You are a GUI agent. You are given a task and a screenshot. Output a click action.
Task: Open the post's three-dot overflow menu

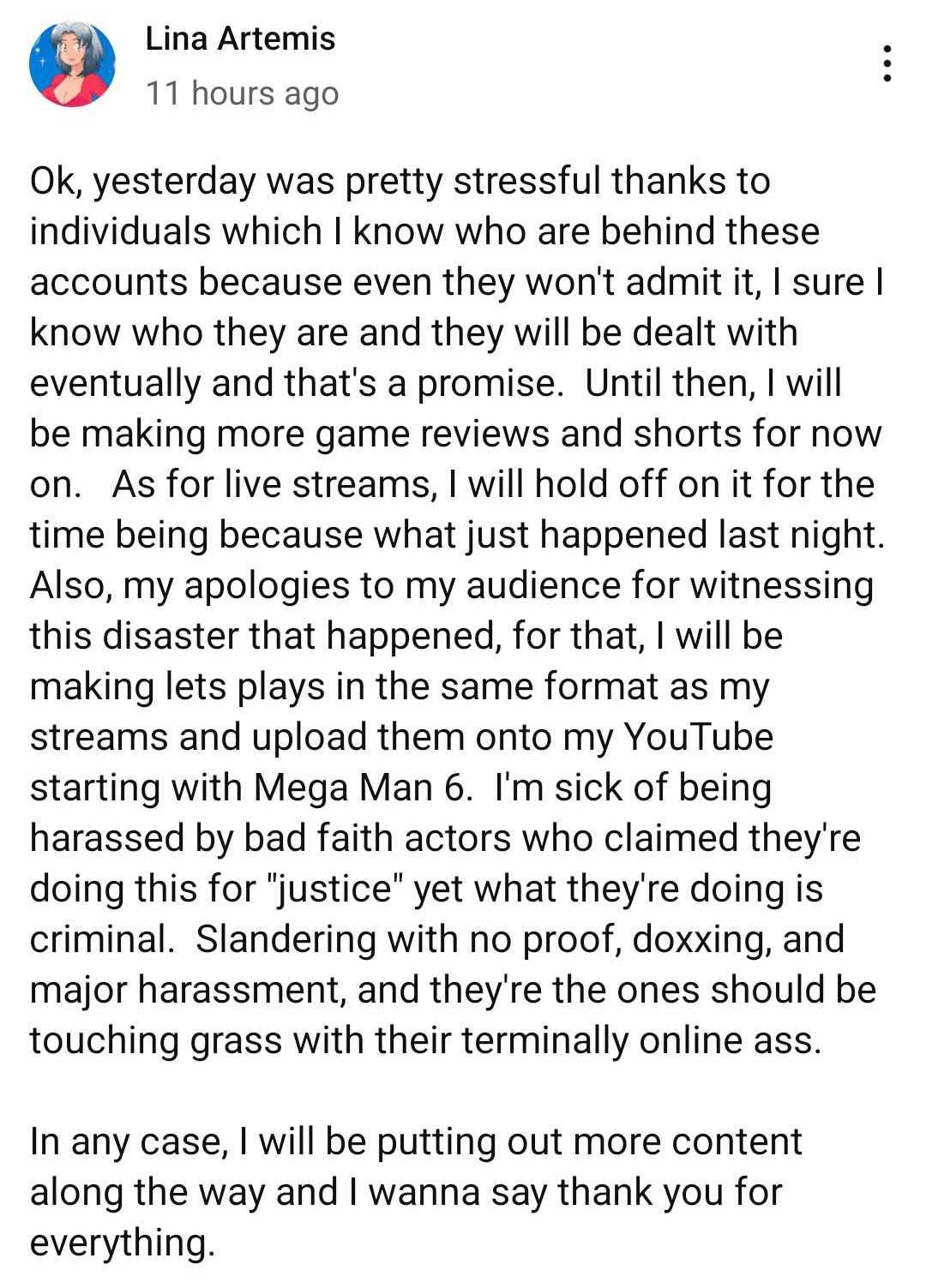pos(887,64)
